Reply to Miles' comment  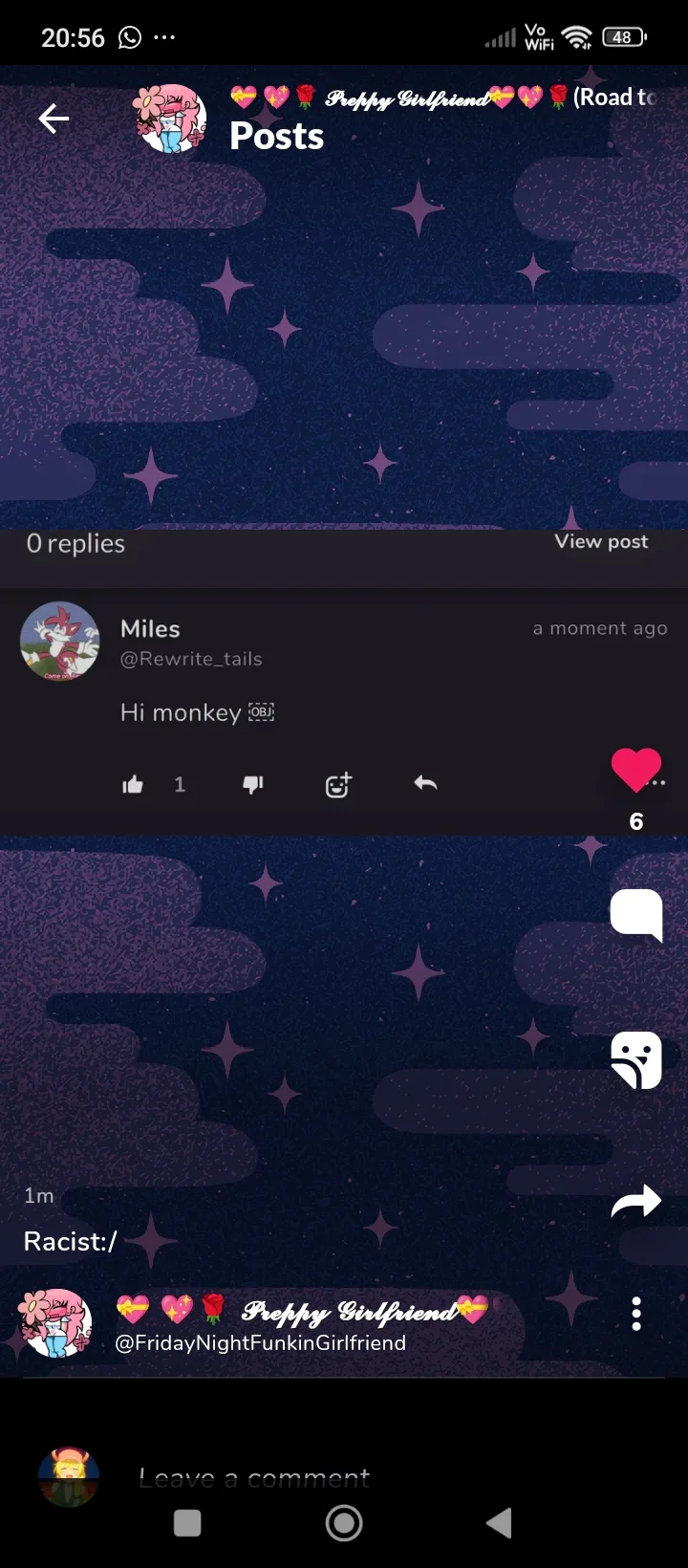point(425,784)
